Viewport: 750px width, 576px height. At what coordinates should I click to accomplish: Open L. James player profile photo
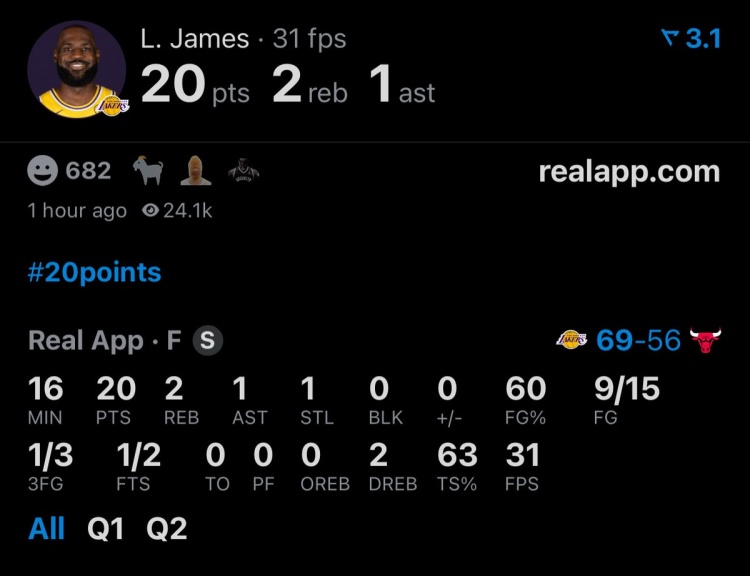(77, 69)
